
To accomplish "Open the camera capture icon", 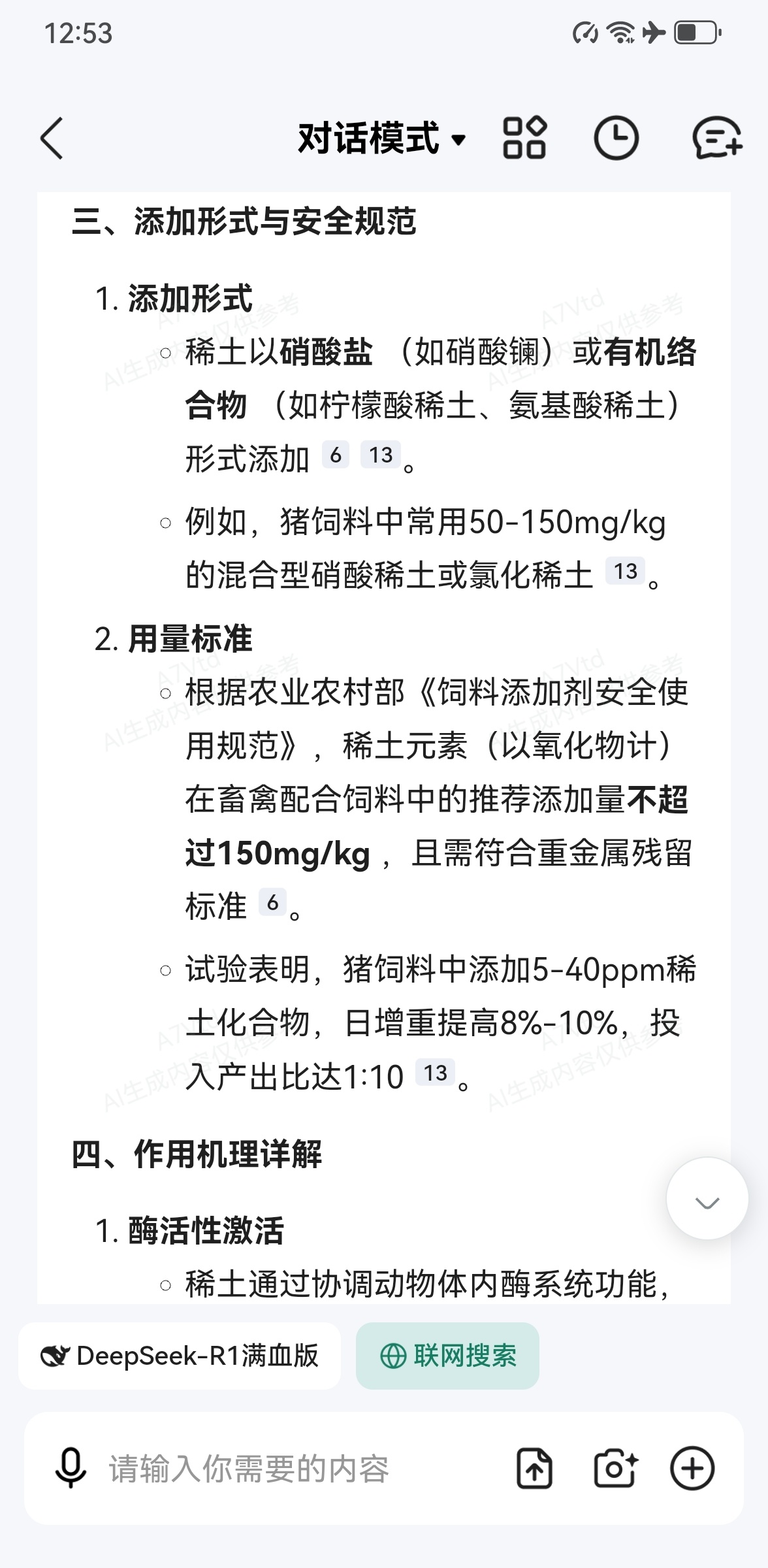I will [x=614, y=1469].
